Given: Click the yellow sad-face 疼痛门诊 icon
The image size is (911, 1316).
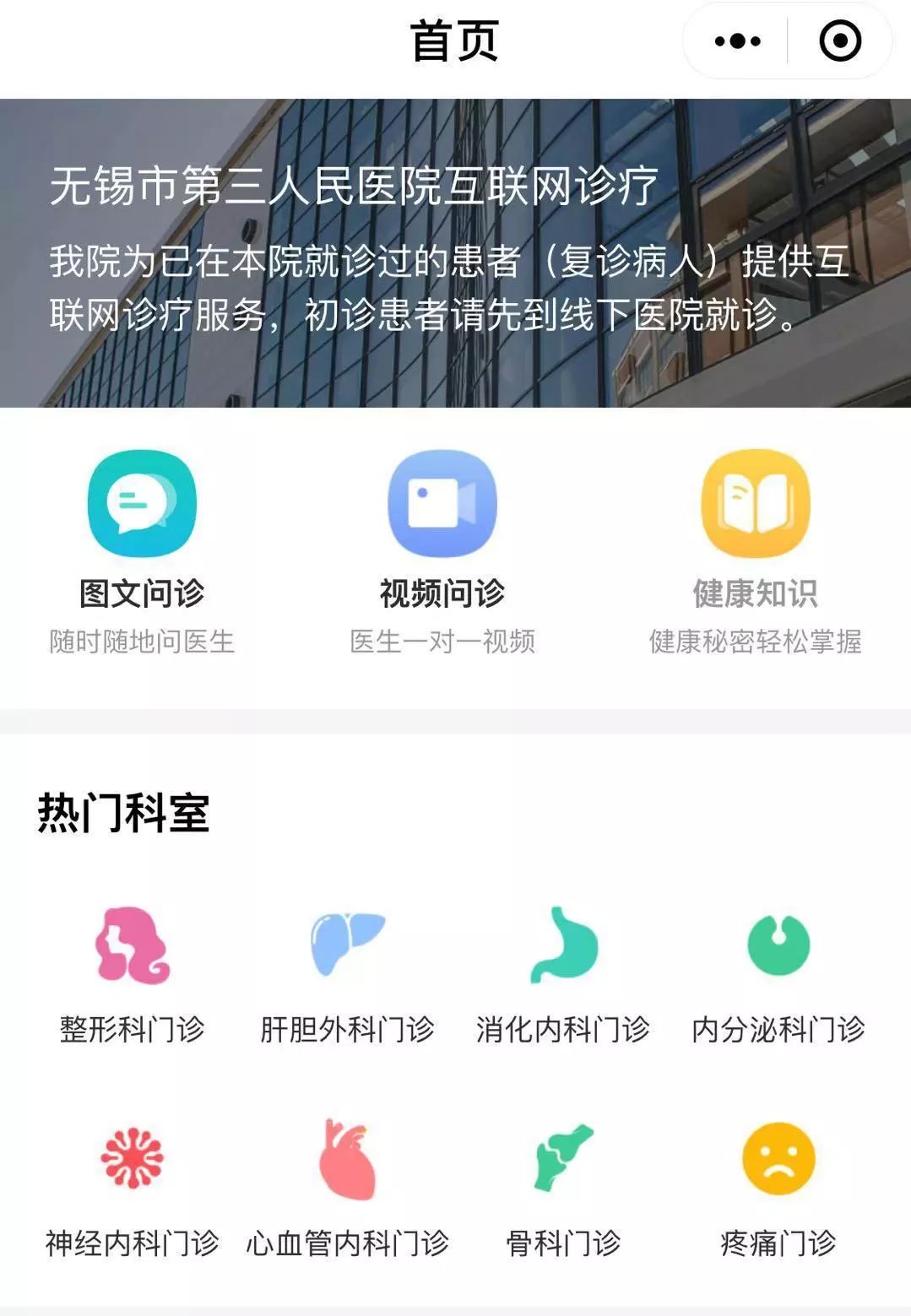Looking at the screenshot, I should click(777, 1156).
